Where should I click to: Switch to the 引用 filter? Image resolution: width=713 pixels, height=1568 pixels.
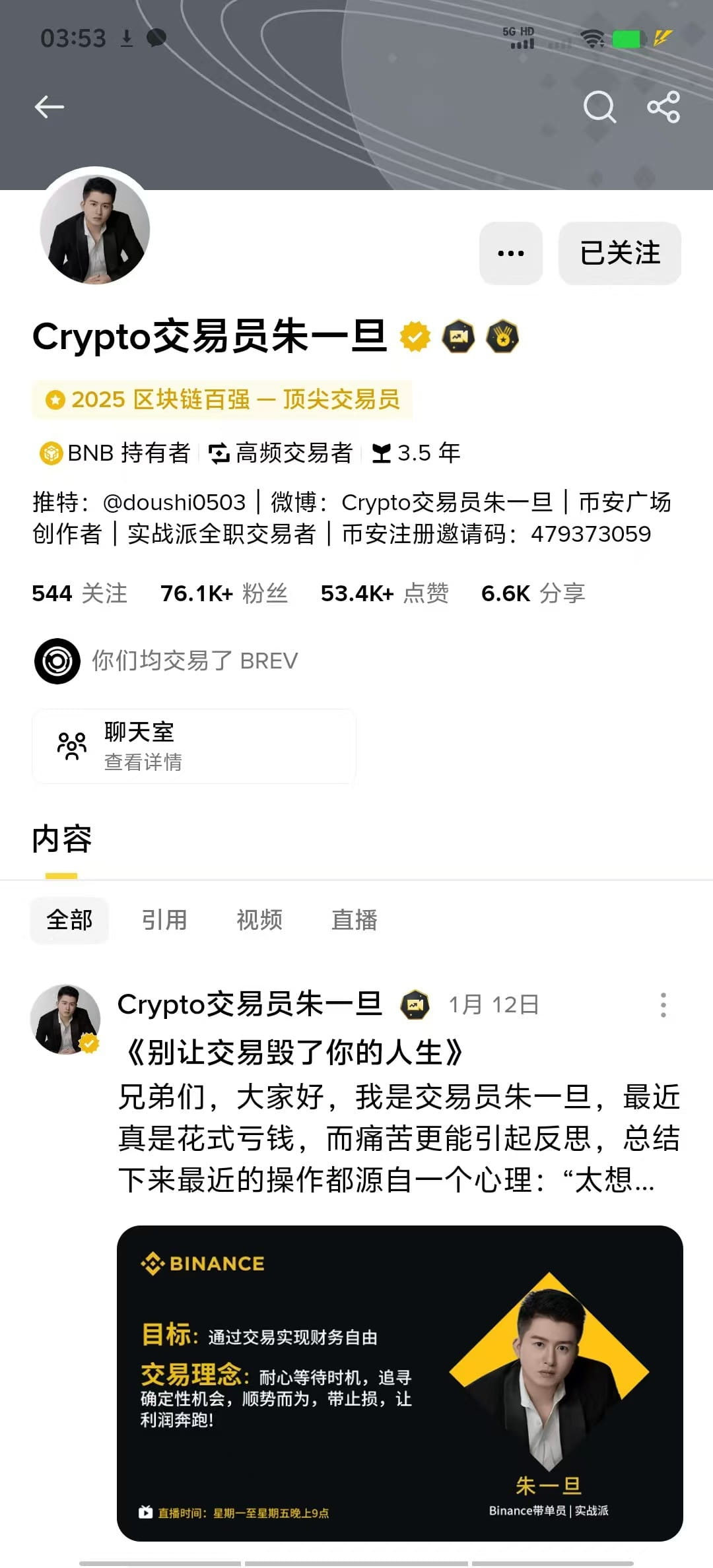pos(164,920)
